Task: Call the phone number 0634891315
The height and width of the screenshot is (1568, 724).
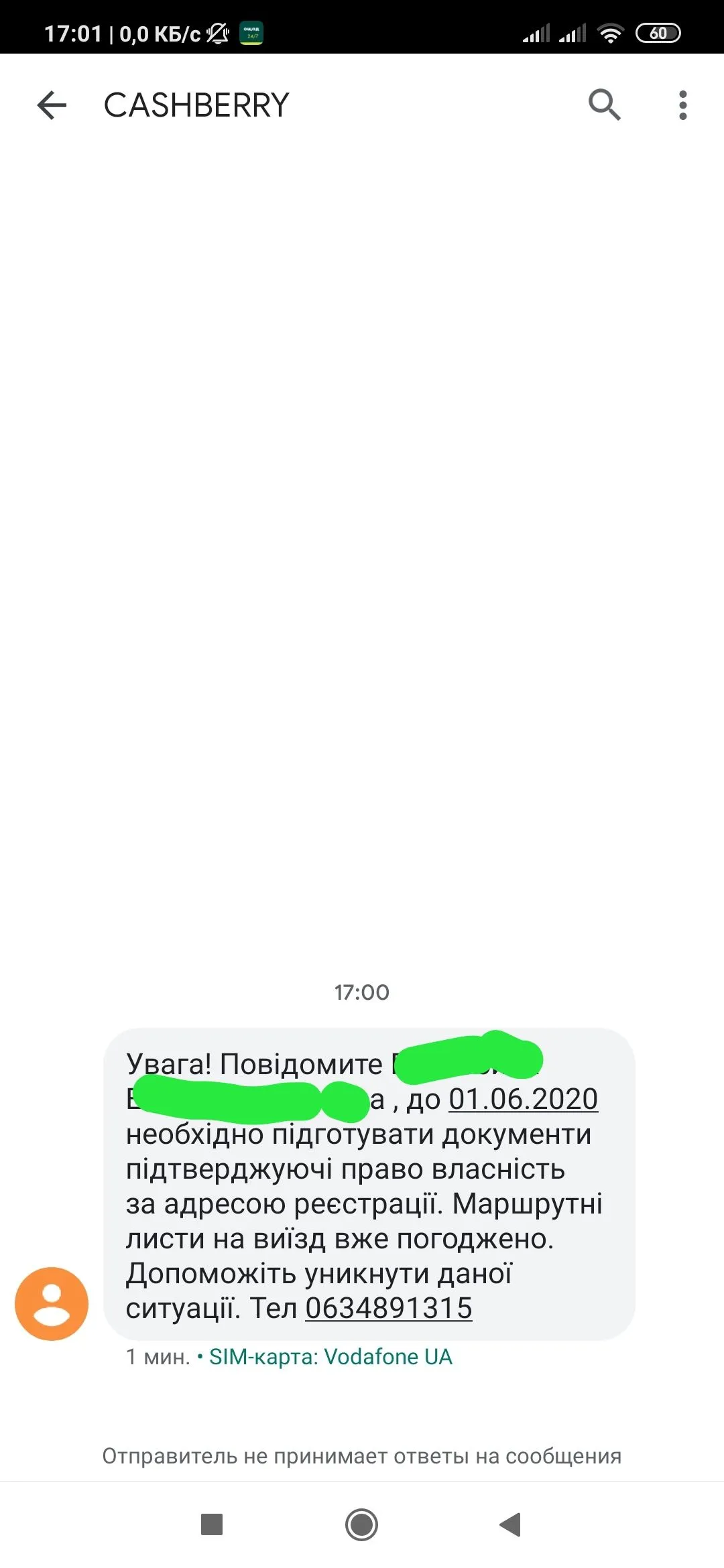Action: click(389, 1308)
